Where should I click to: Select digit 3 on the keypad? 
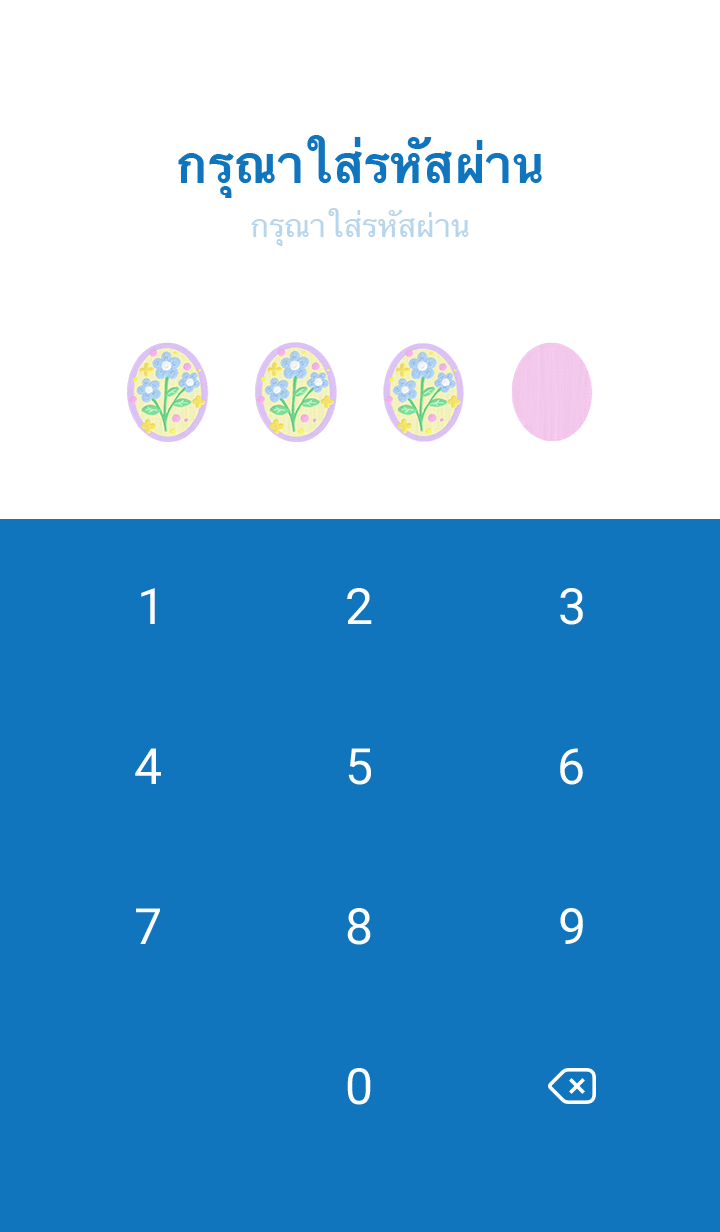coord(571,607)
